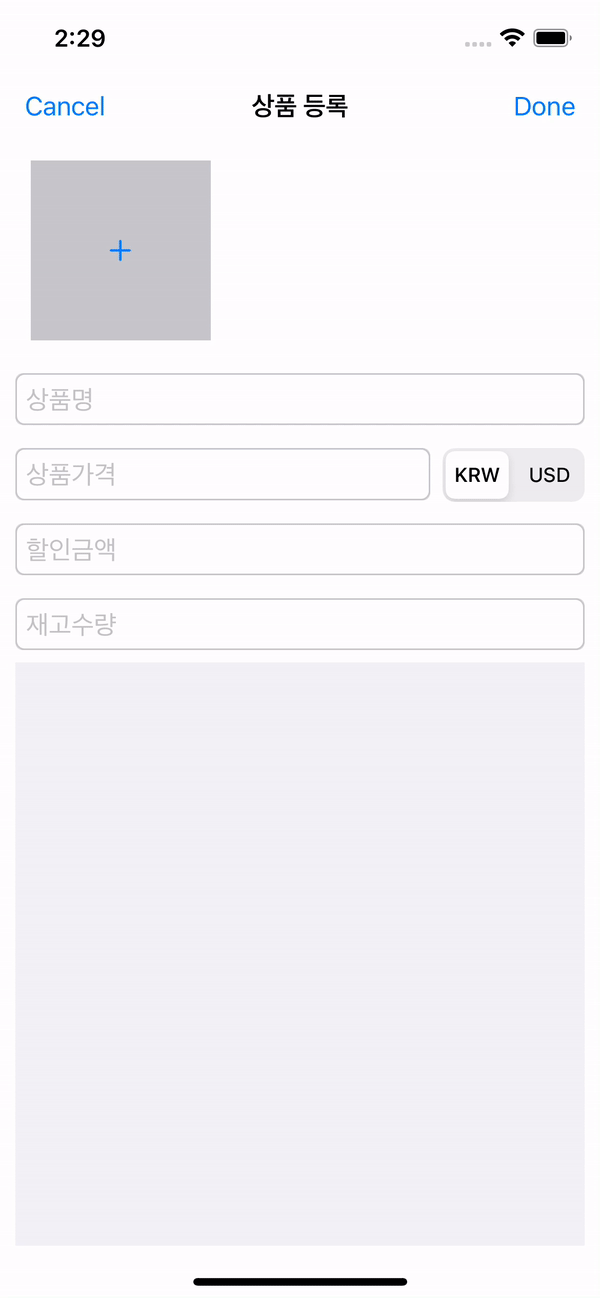Switch currency to USD
Screen dimensions: 600x1298
pos(549,475)
